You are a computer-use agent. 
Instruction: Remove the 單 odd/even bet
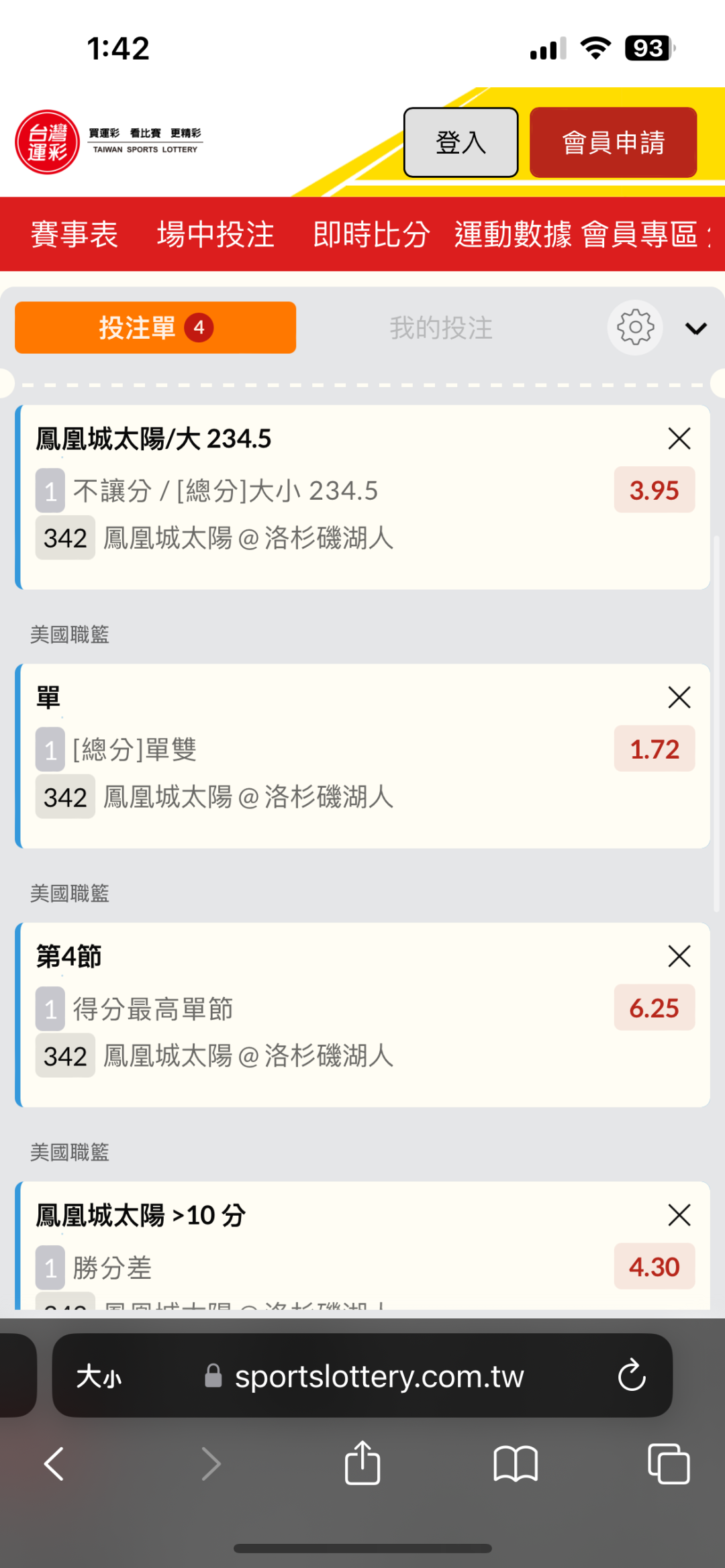pos(679,698)
